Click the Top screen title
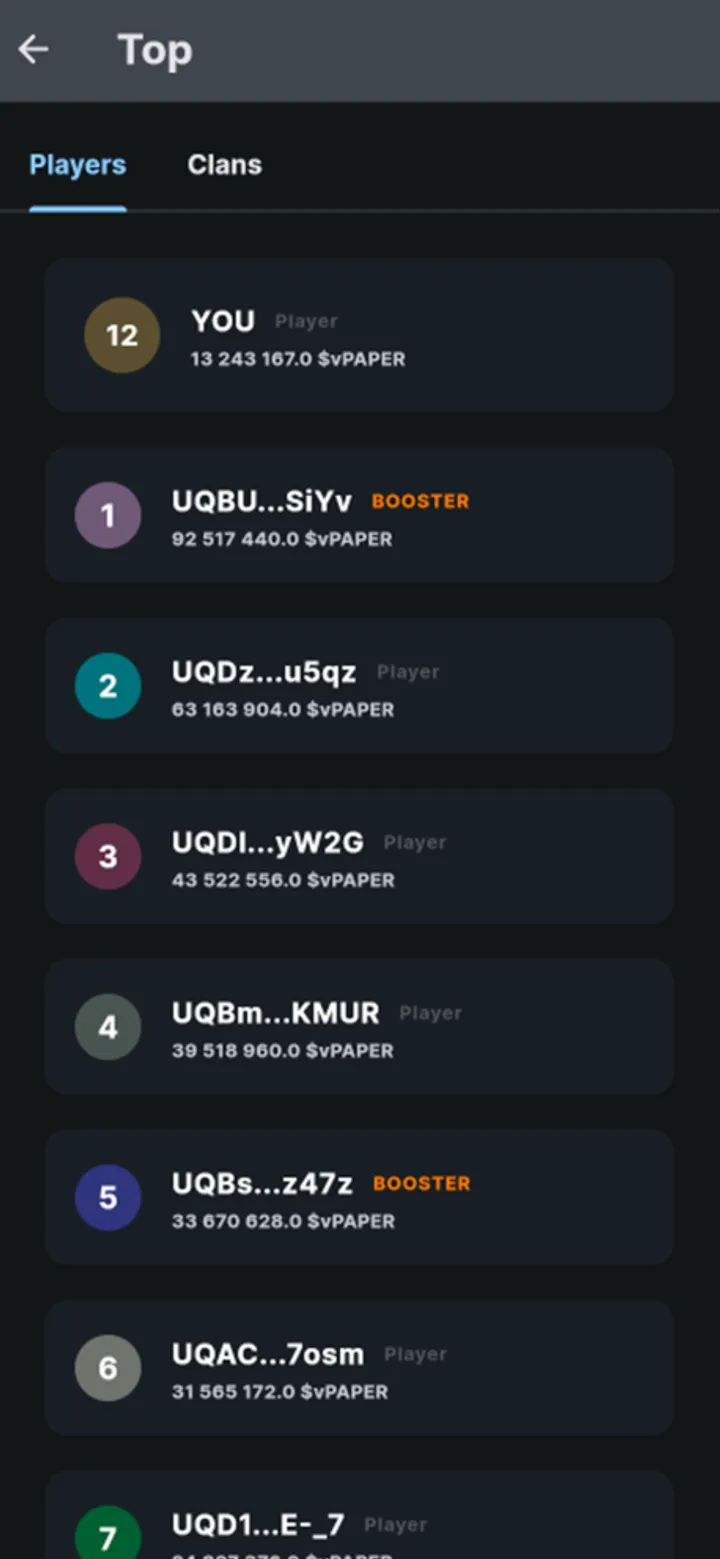720x1559 pixels. pos(156,49)
